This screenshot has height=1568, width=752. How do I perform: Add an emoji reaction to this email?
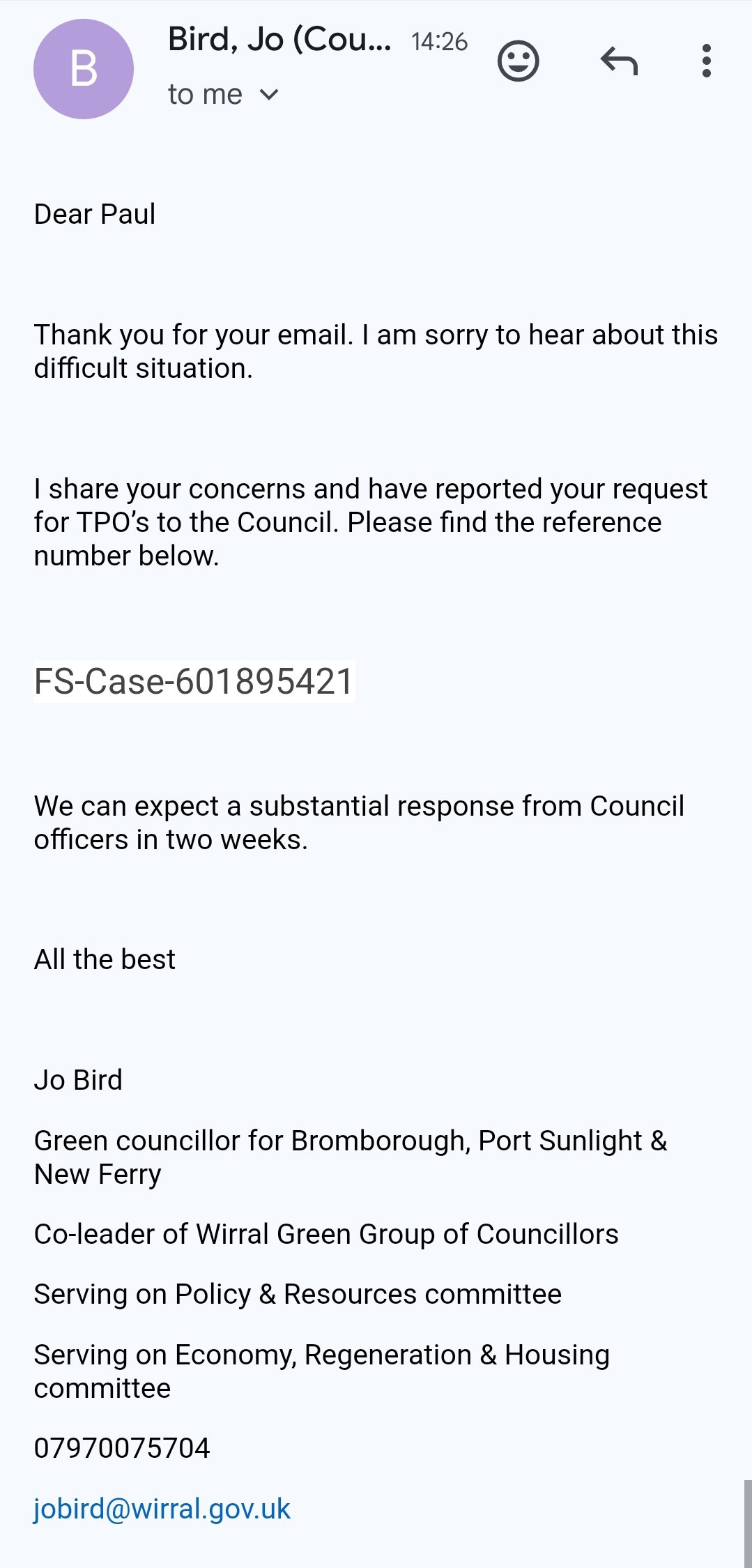518,61
